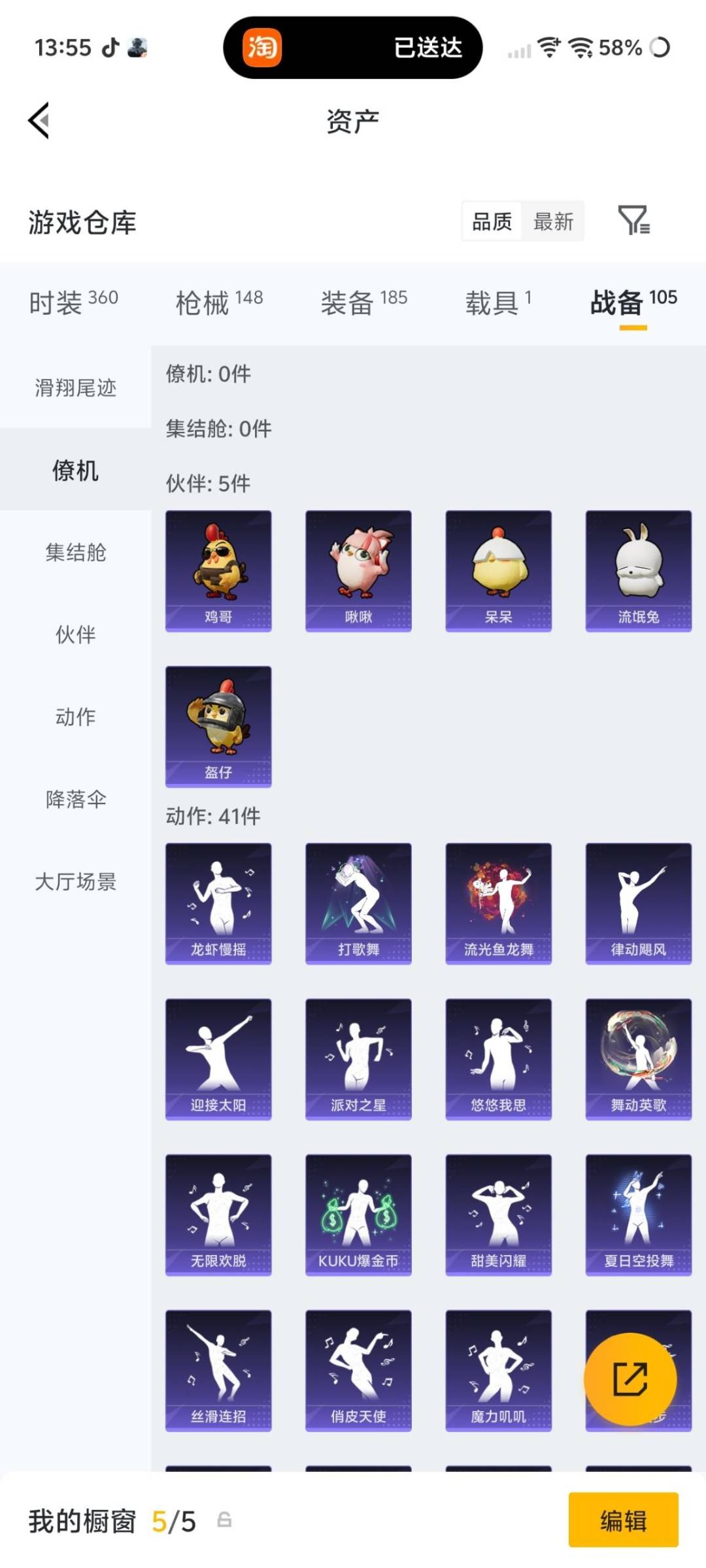
Task: Select 降落伞 in the sidebar
Action: (x=74, y=798)
